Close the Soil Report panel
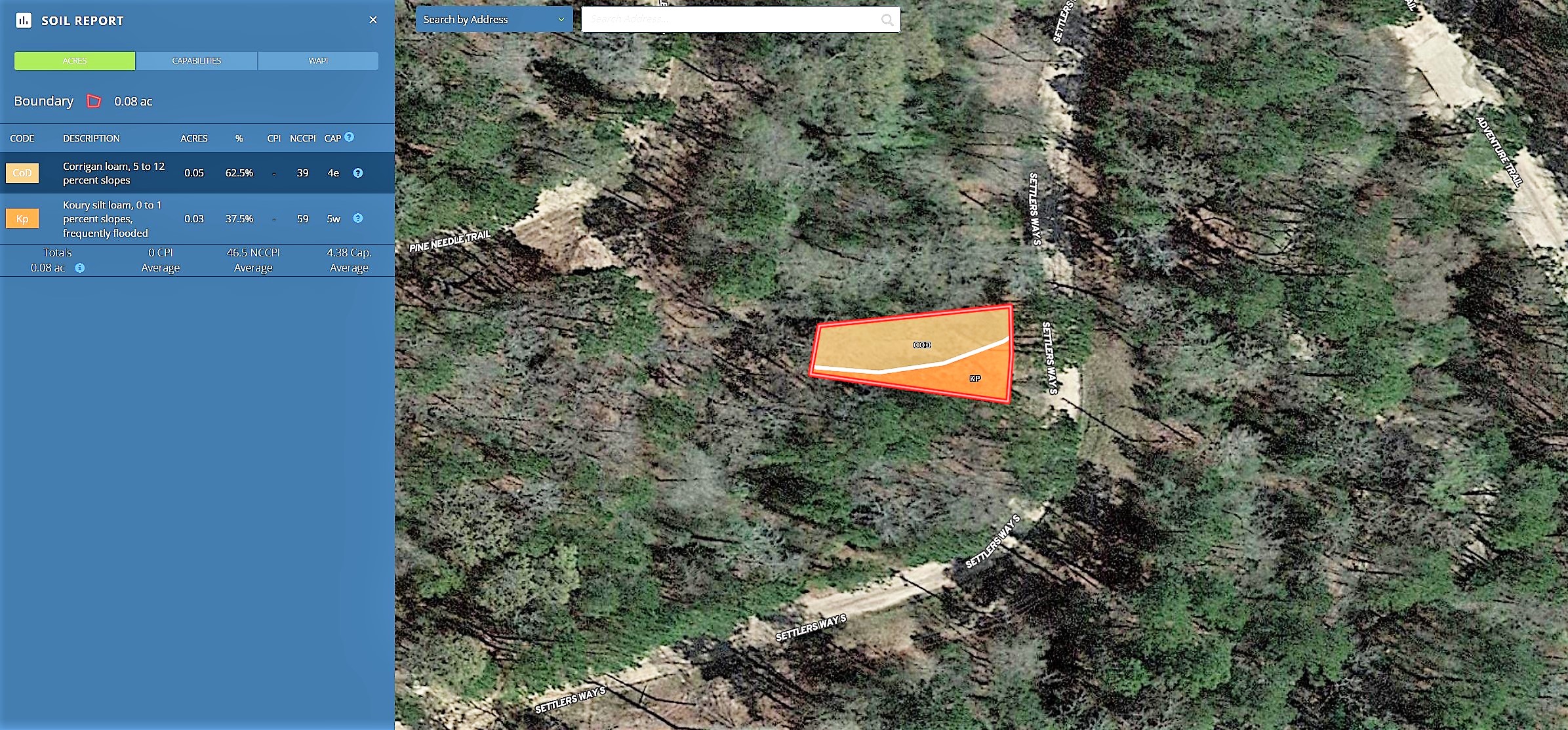This screenshot has width=1568, height=730. click(x=373, y=20)
